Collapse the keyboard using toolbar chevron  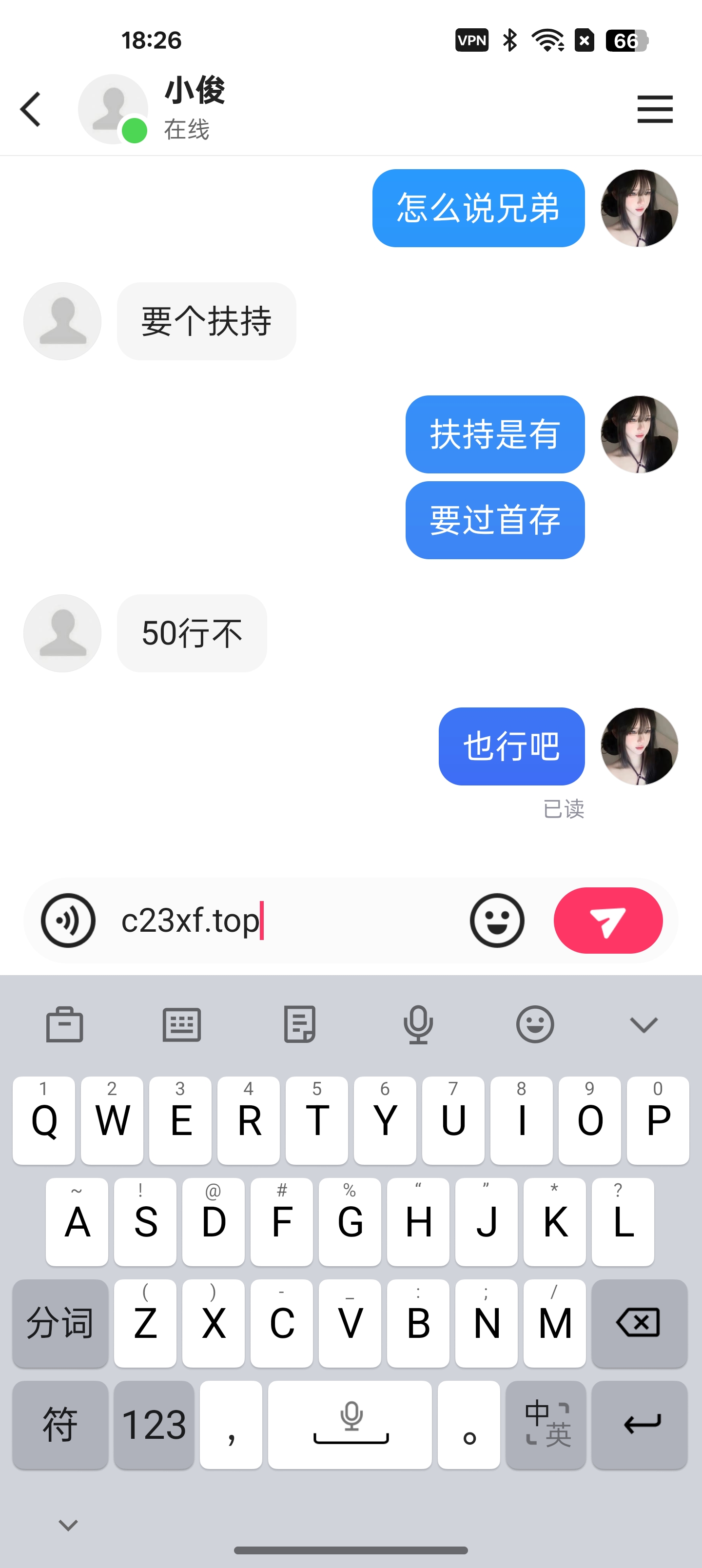pyautogui.click(x=643, y=1024)
